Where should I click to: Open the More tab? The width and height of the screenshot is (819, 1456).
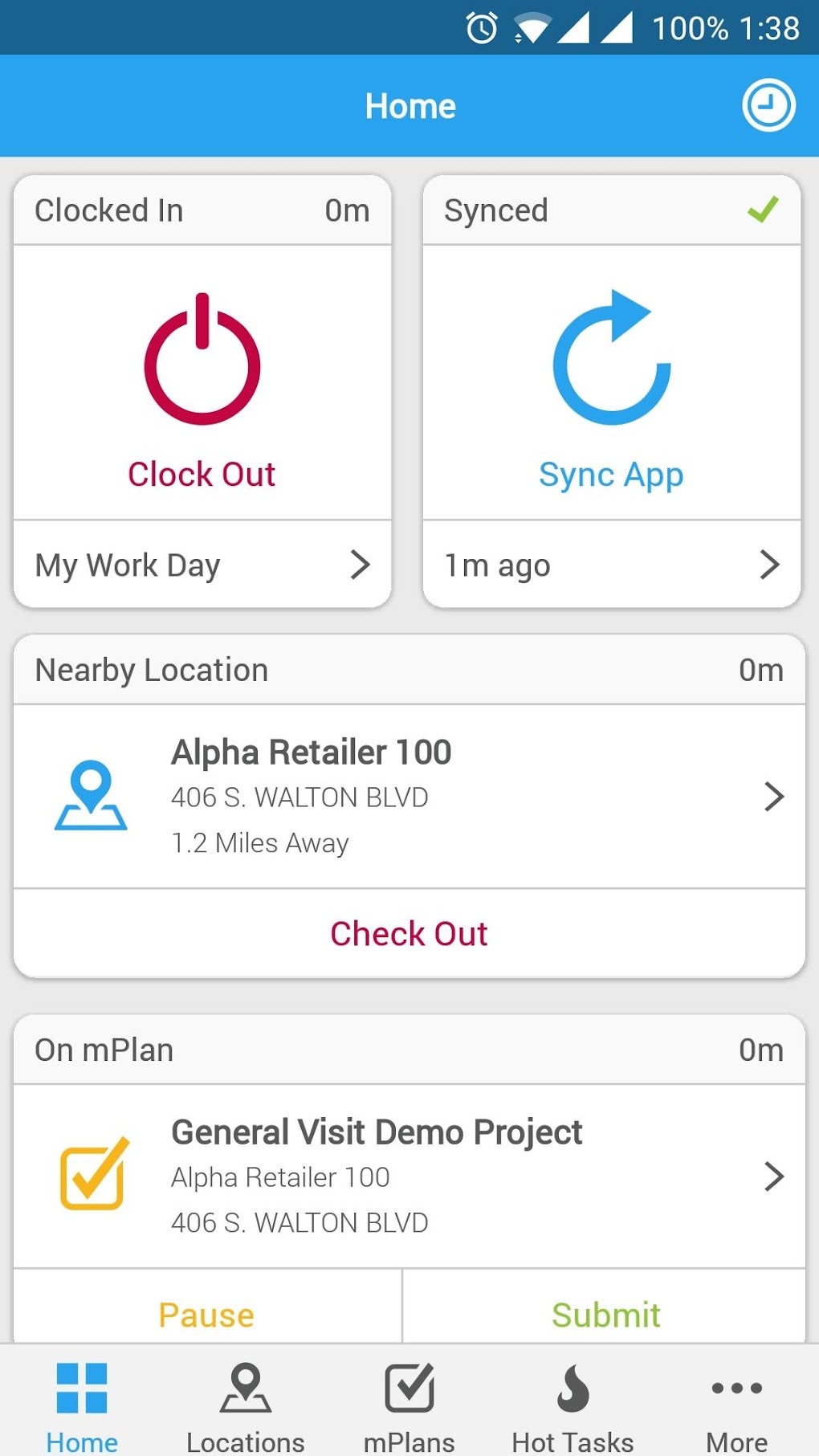click(x=736, y=1407)
